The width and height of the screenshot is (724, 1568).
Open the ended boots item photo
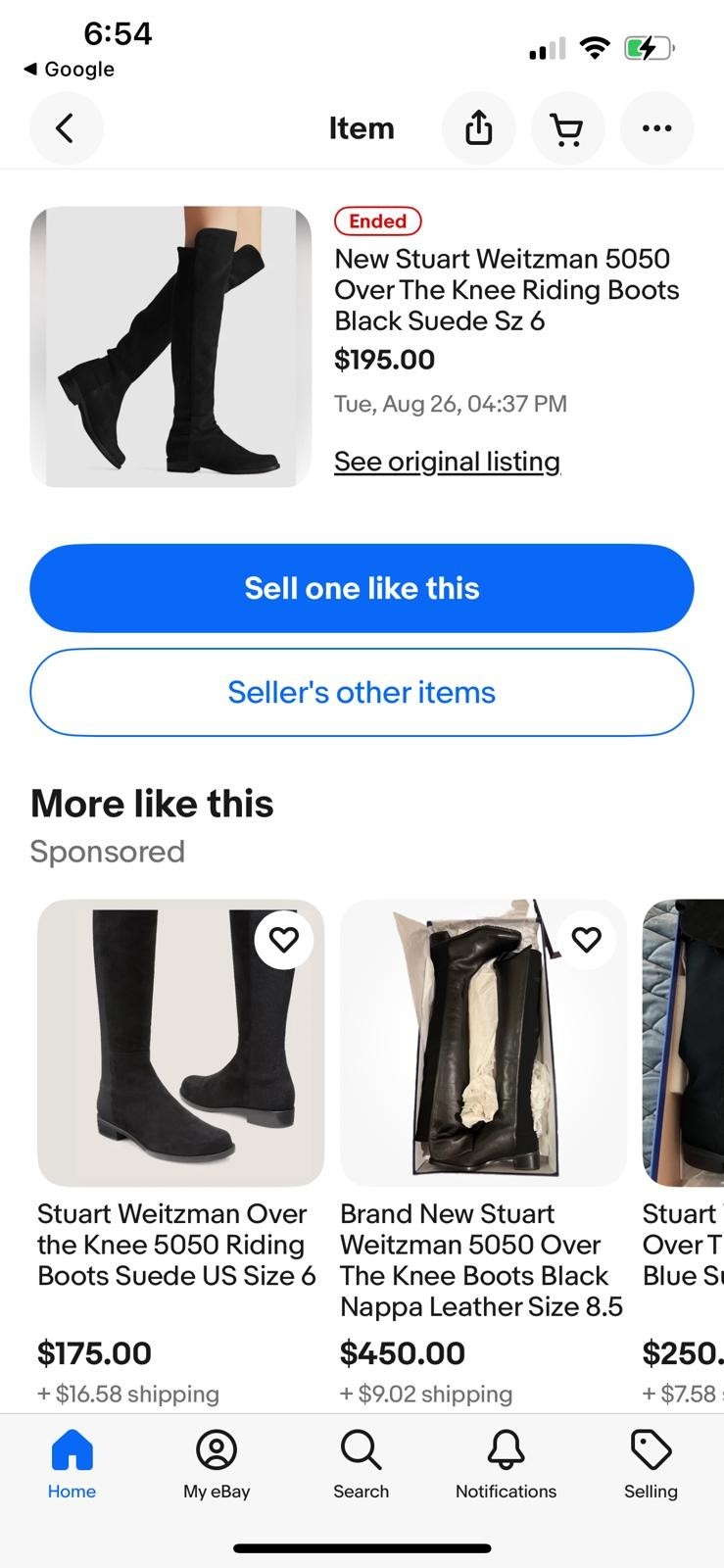click(170, 347)
